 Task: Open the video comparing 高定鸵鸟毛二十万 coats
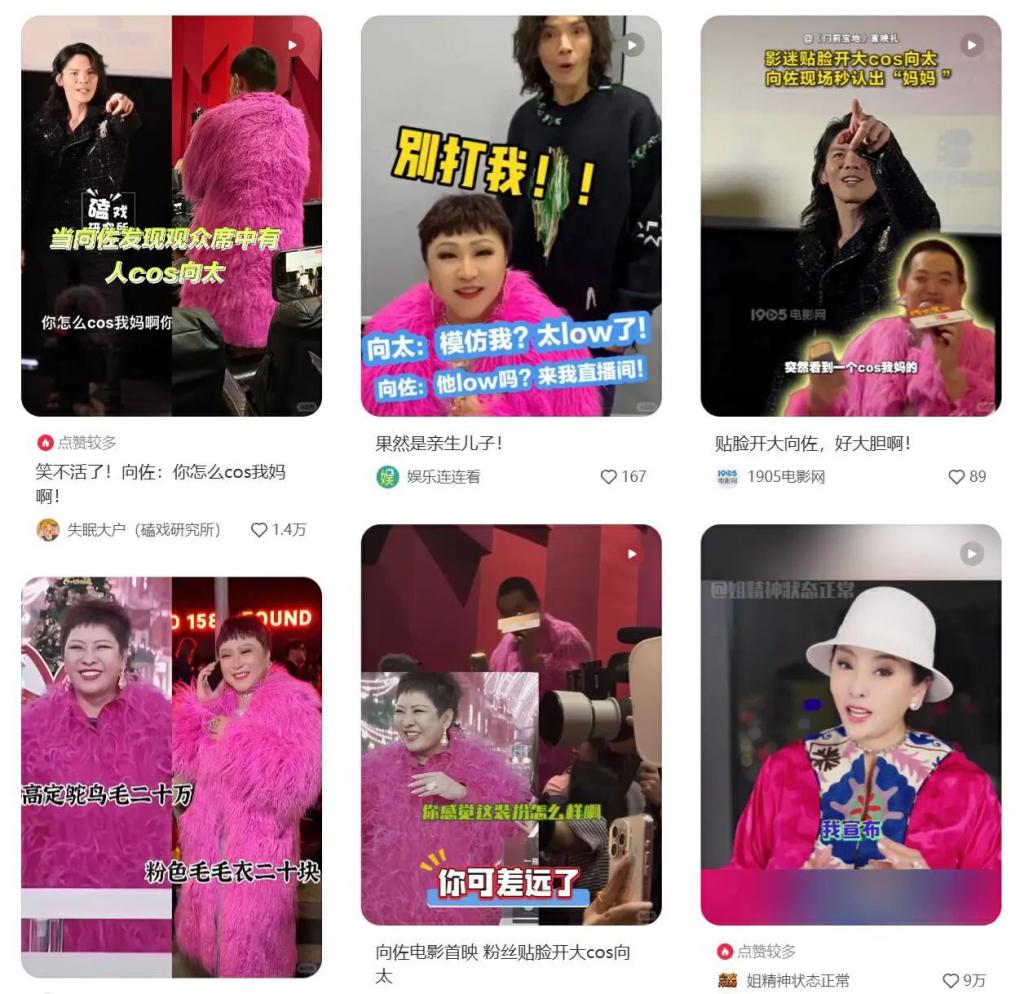[171, 776]
